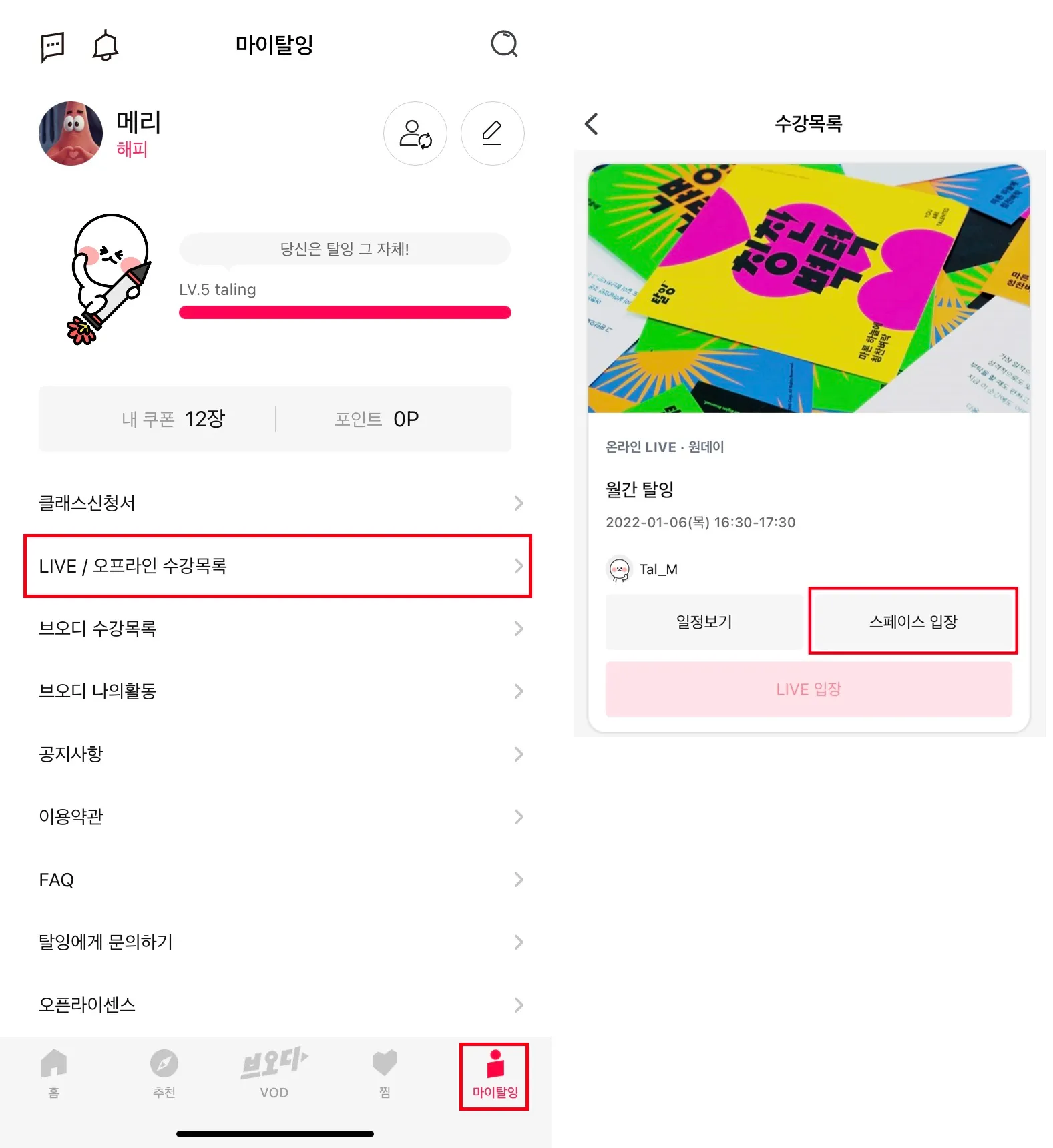Tap the switch account icon

coord(415,133)
